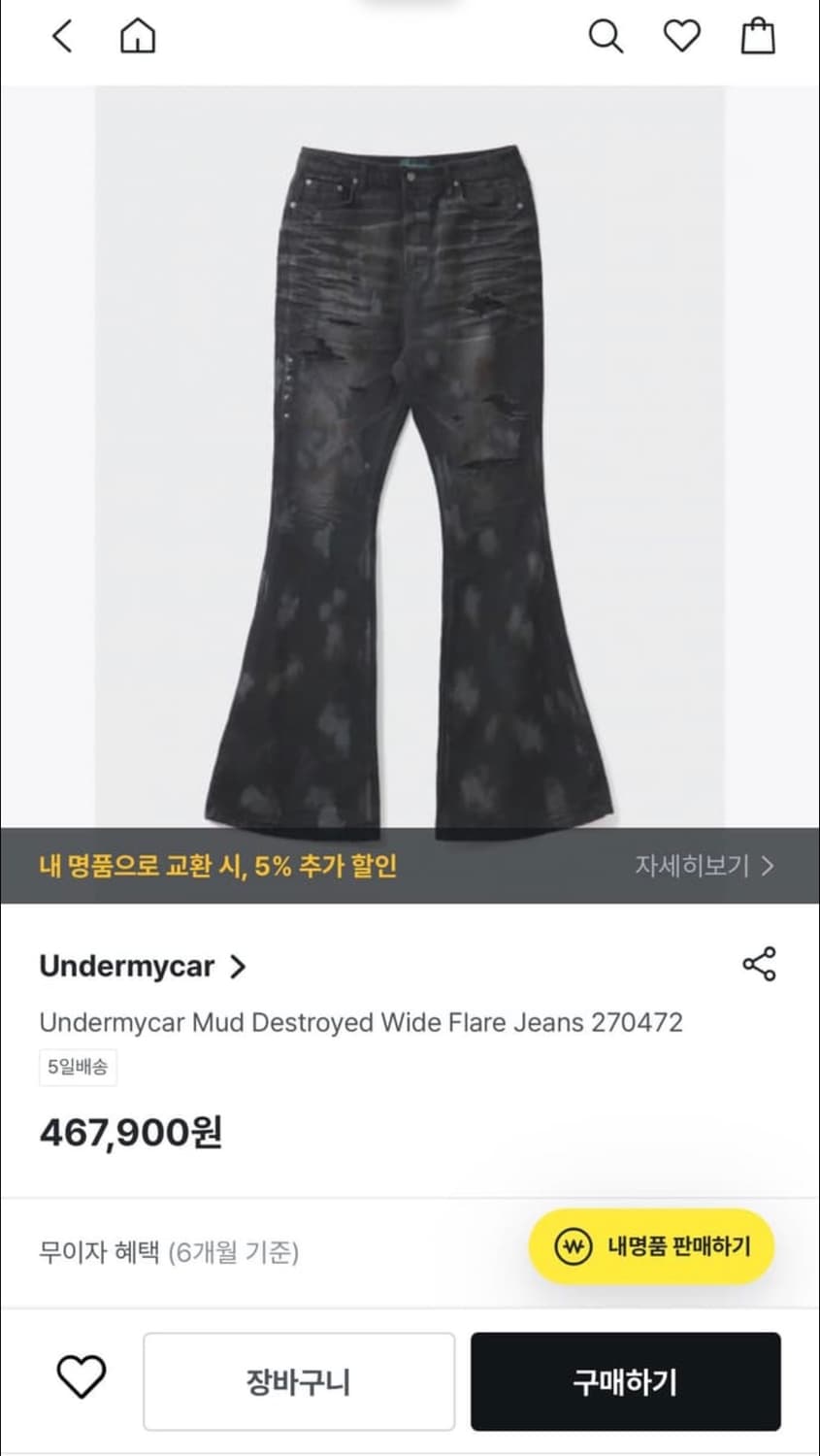Viewport: 820px width, 1456px height.
Task: Select the Undermycar brand name link
Action: pos(127,966)
